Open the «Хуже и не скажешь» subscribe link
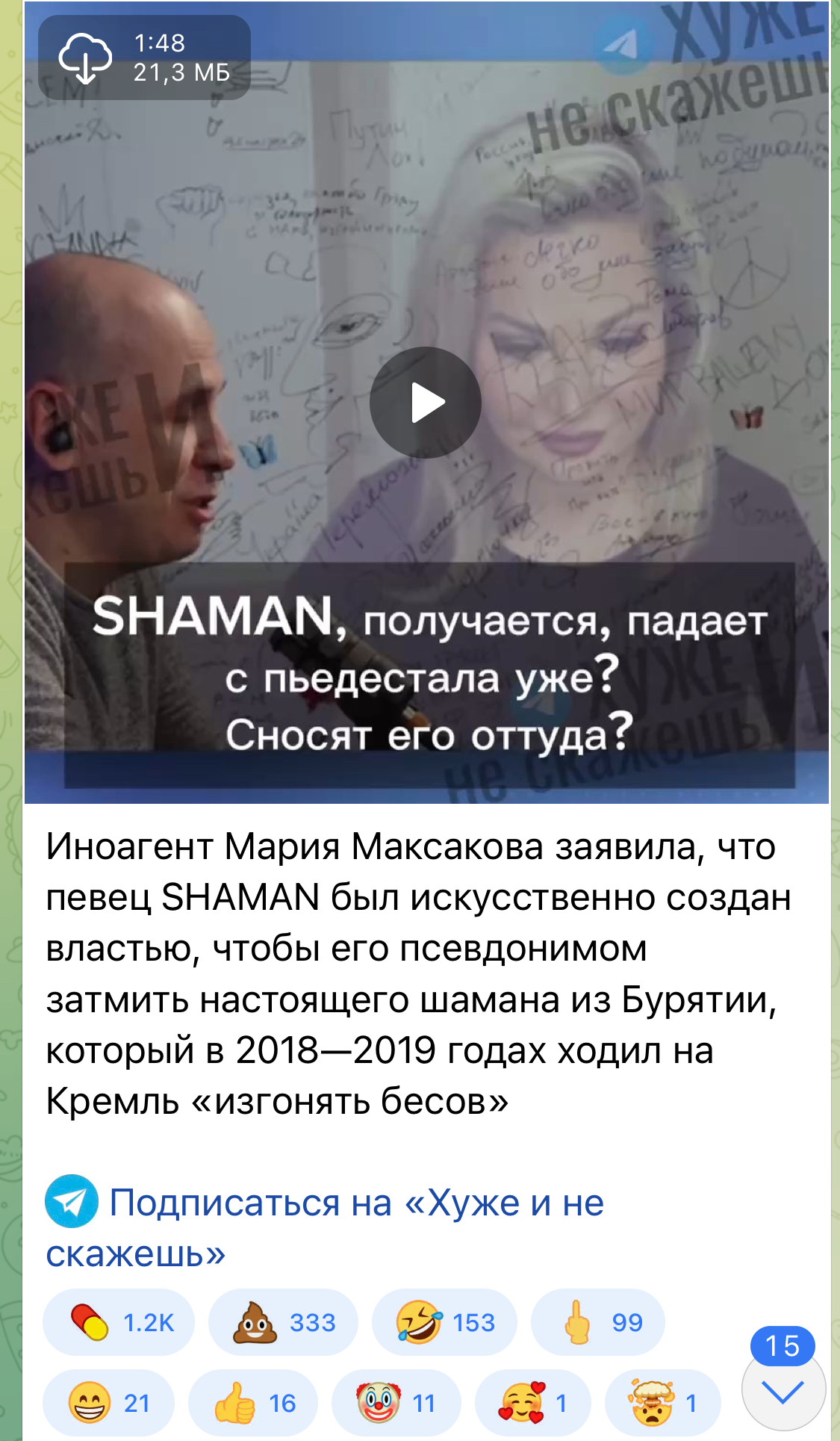Viewport: 840px width, 1441px height. point(325,1228)
